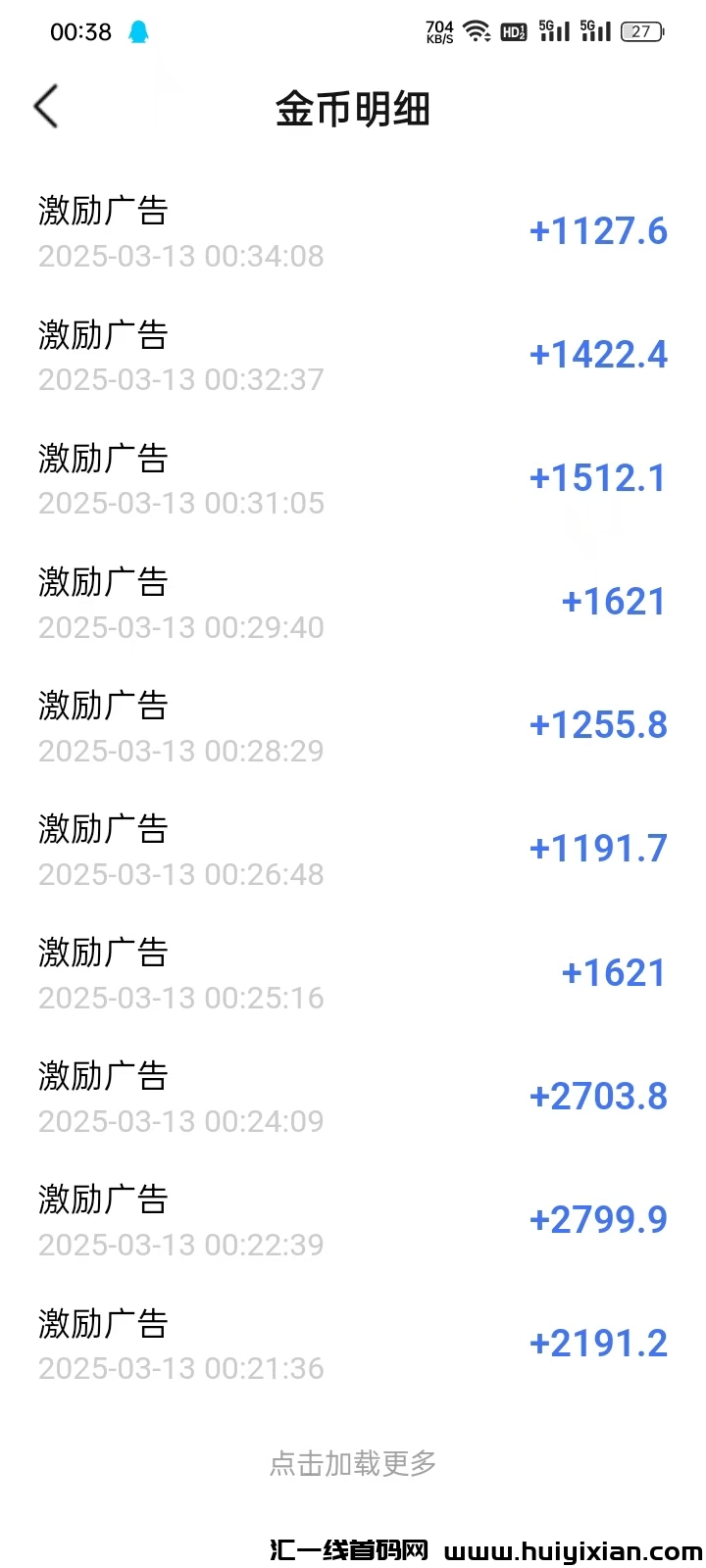Tap the blue notification bell icon

(x=140, y=31)
